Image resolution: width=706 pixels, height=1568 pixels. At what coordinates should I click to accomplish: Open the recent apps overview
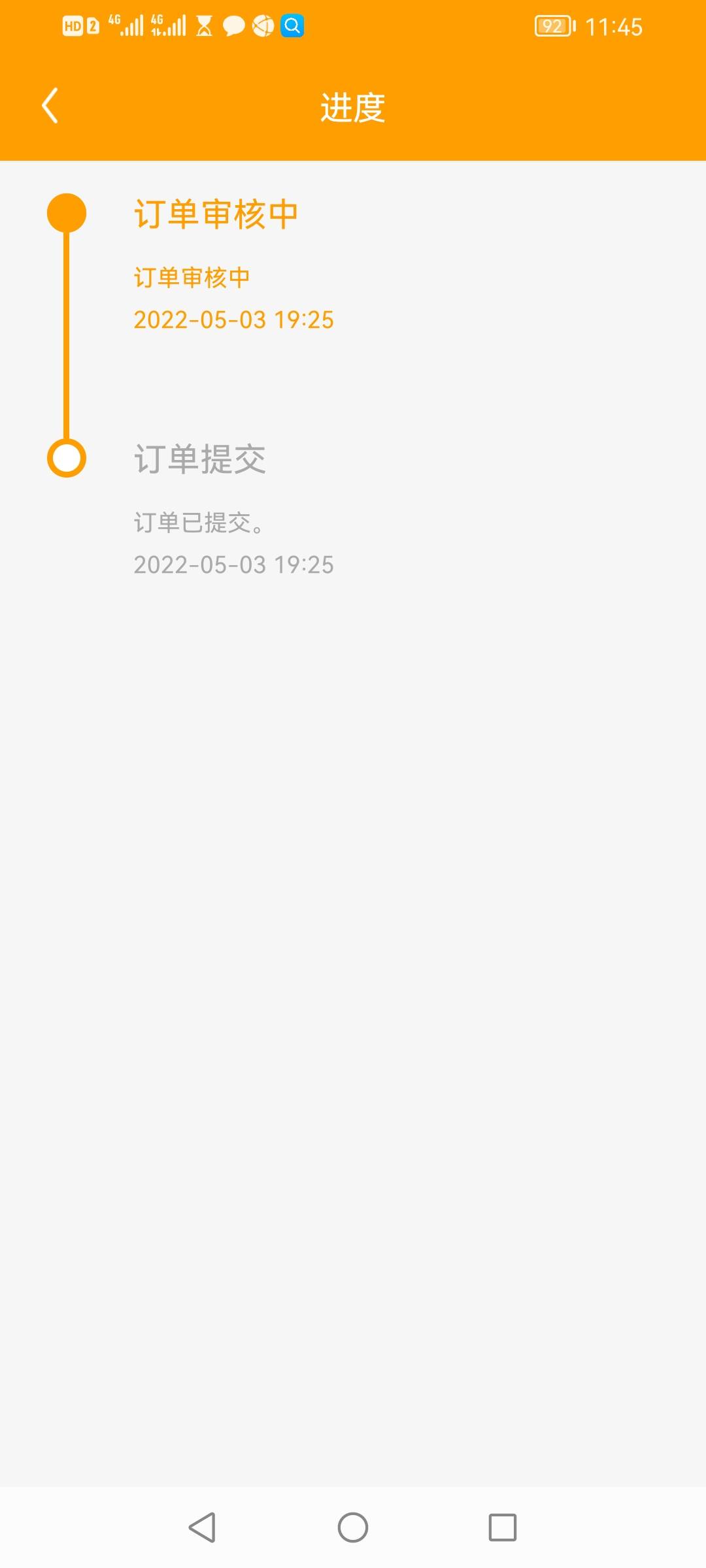click(503, 1527)
